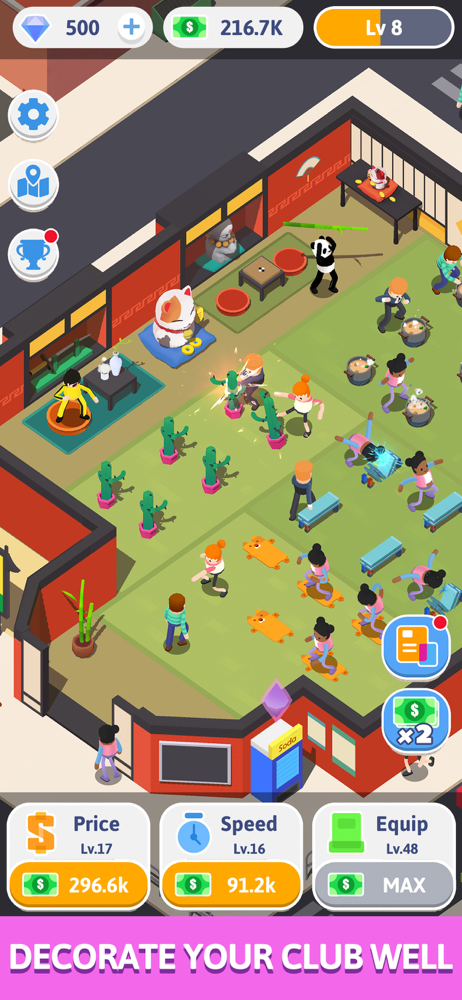Open the cards icon above the x2 button
Screen dimensions: 462x1000
click(x=416, y=649)
